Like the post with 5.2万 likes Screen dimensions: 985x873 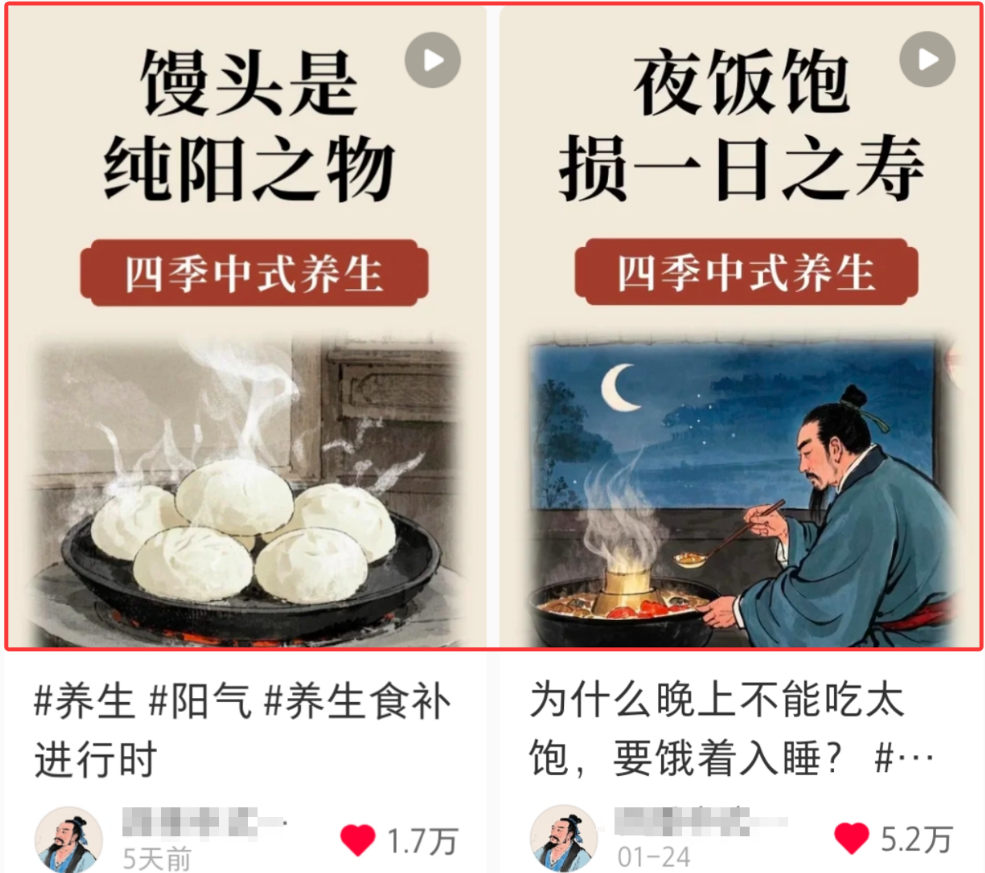pyautogui.click(x=852, y=838)
